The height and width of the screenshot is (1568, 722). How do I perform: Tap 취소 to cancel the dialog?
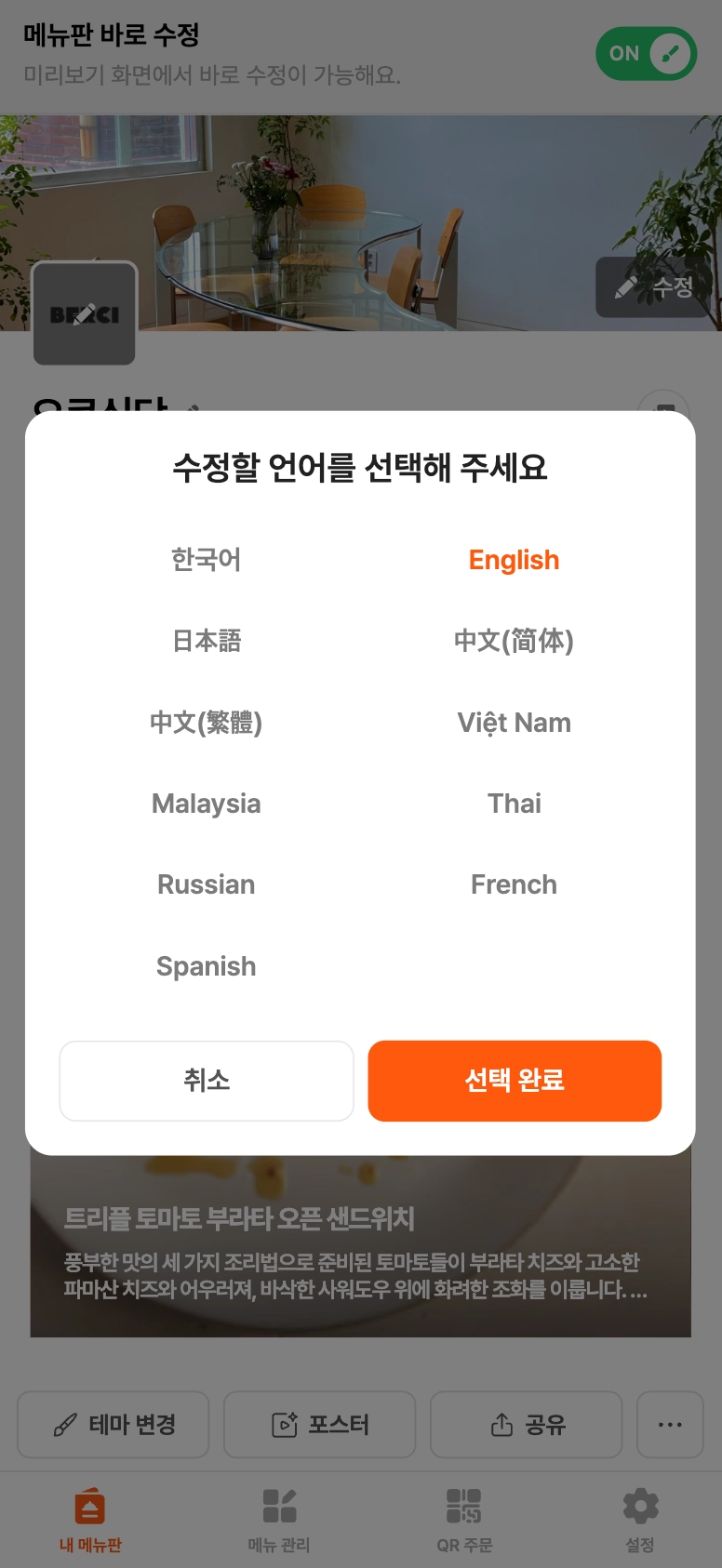point(207,1081)
